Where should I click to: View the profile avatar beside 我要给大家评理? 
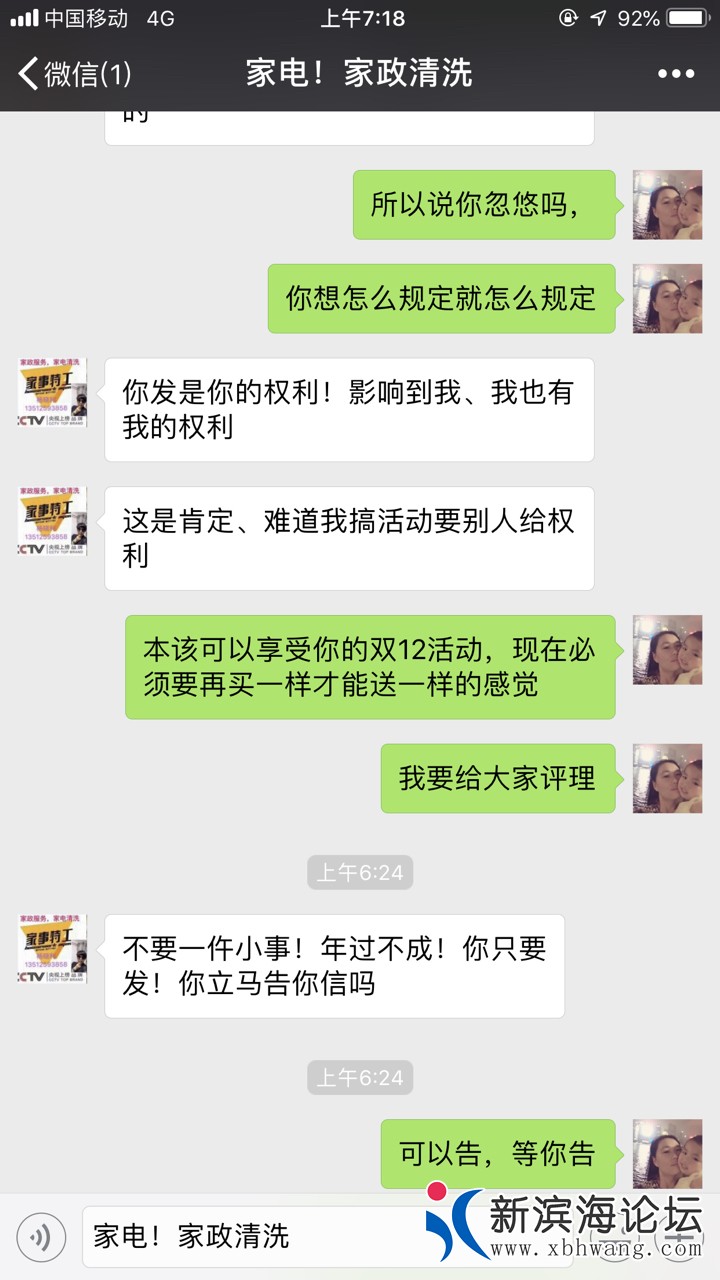point(667,778)
